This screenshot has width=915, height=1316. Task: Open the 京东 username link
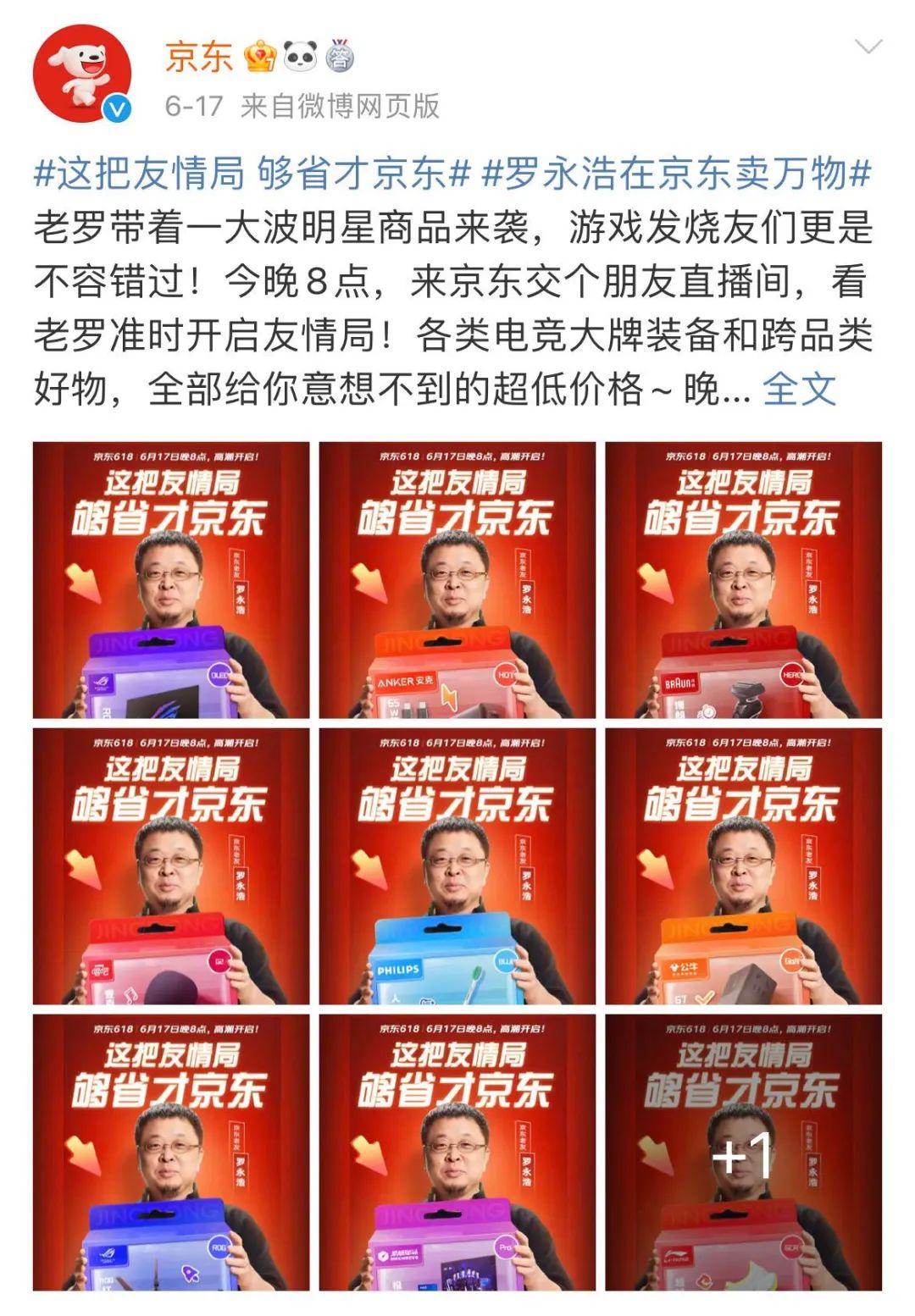[x=199, y=57]
